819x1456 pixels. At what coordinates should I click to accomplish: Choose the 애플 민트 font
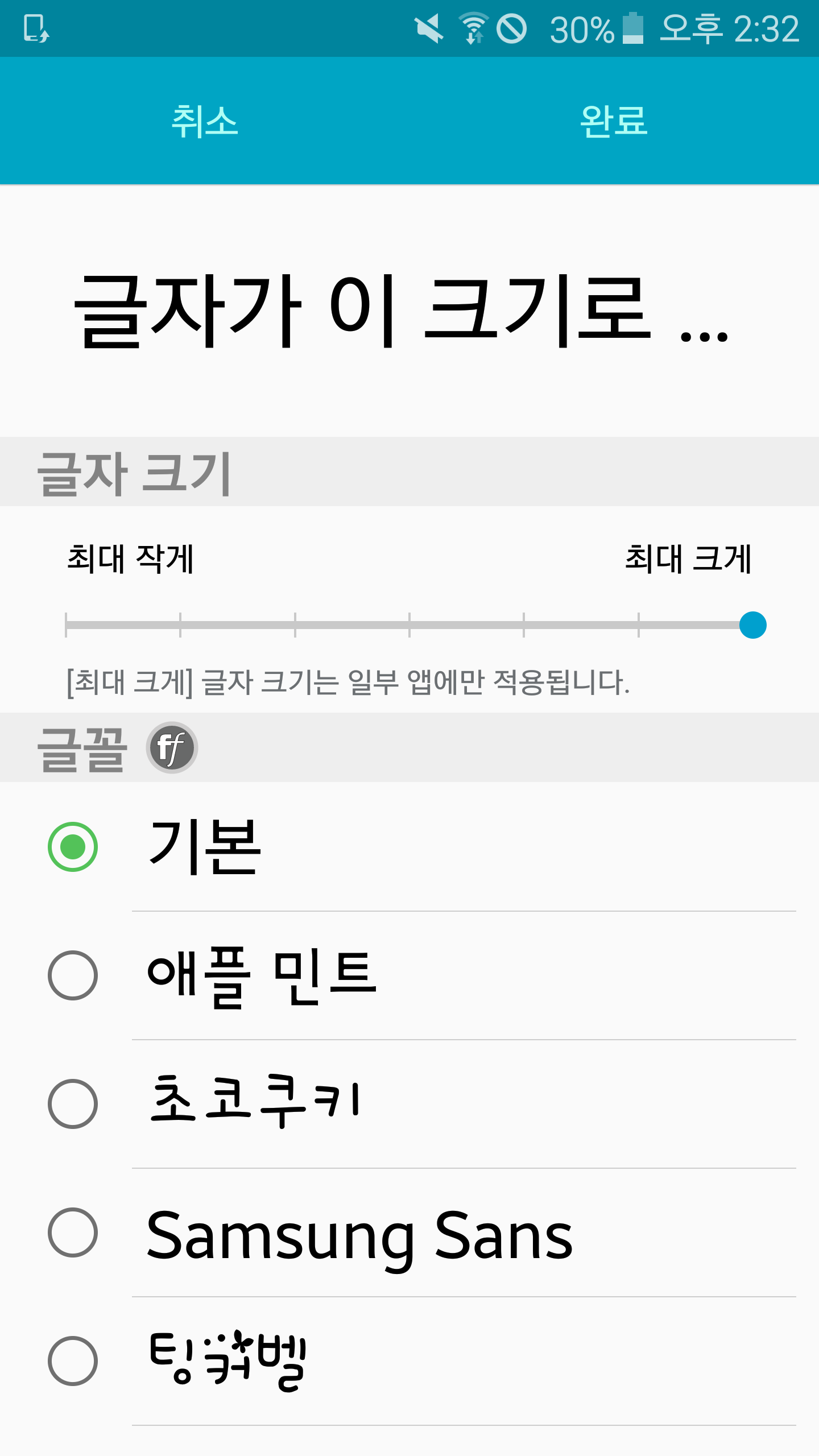(x=409, y=975)
